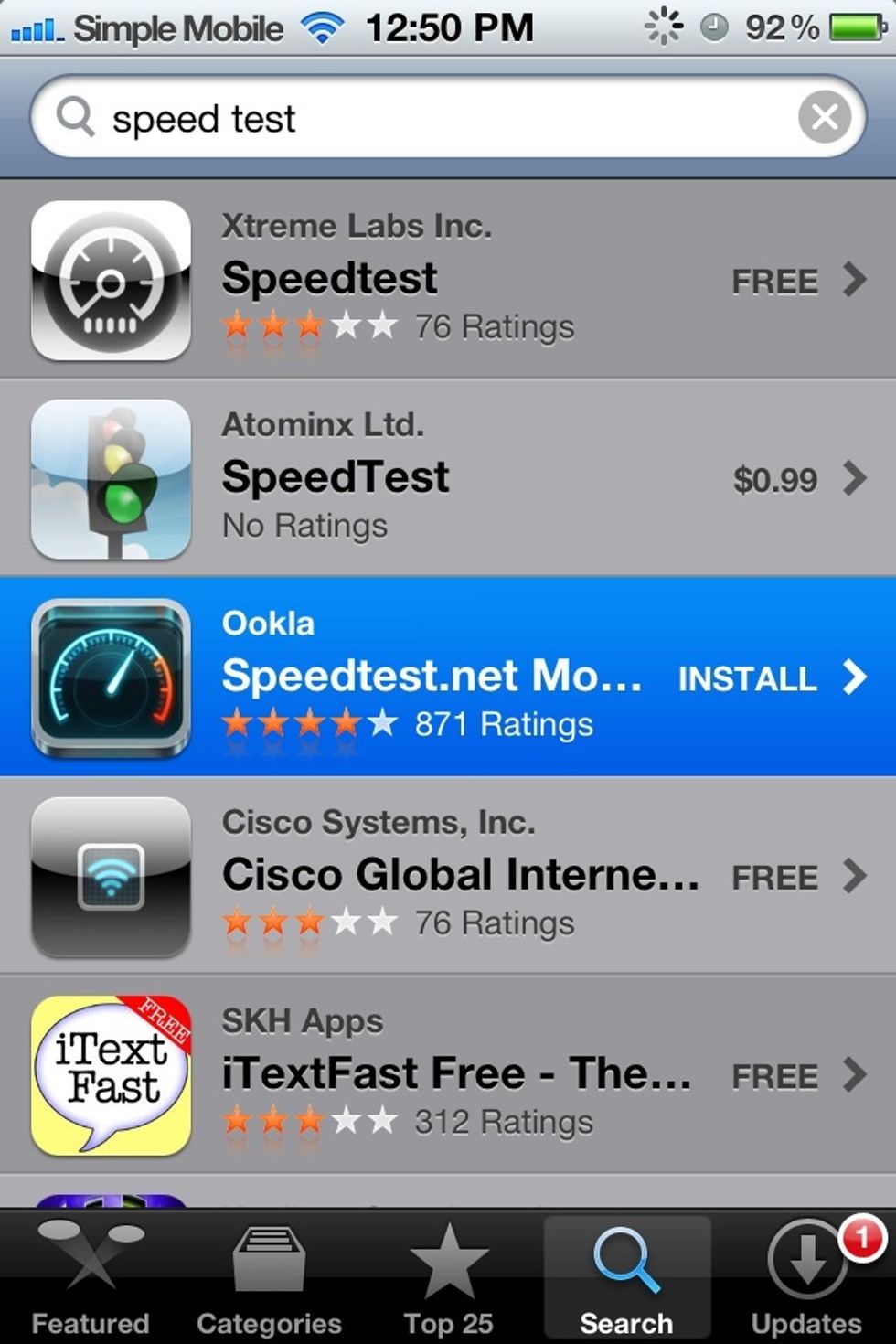
Task: Open the iTextFast app icon
Action: point(110,1075)
